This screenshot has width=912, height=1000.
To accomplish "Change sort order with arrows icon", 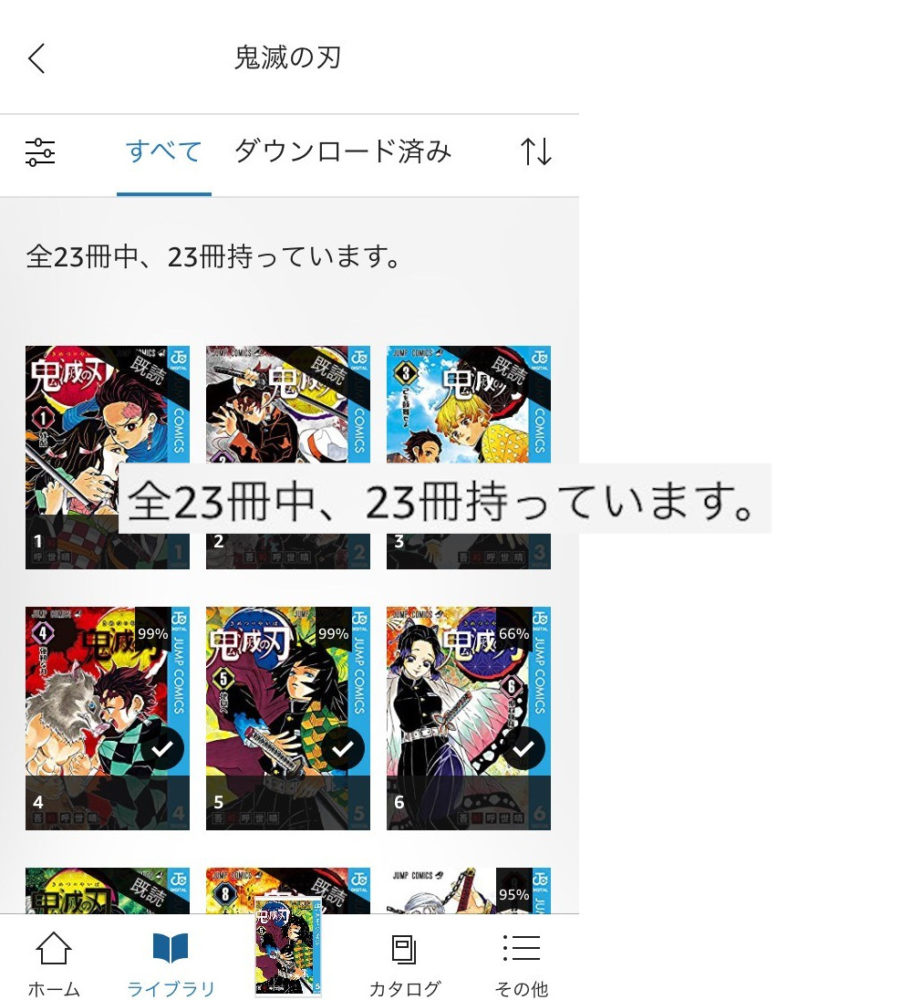I will [536, 152].
